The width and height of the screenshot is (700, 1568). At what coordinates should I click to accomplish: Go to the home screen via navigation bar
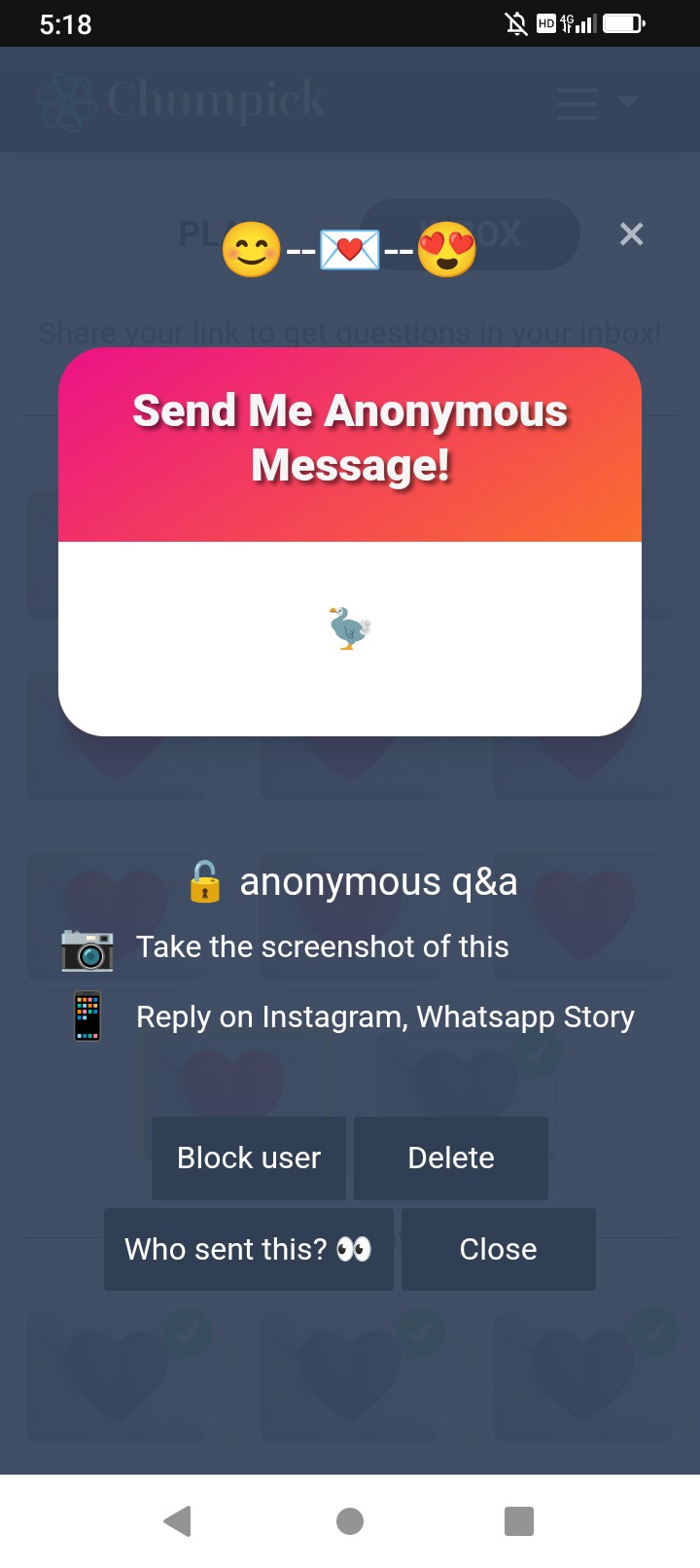click(x=350, y=1520)
